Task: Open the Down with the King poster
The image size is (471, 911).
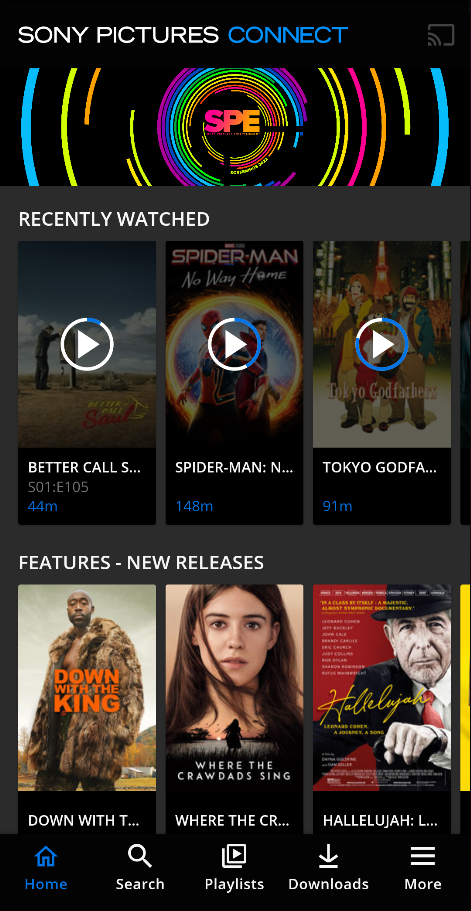Action: [x=87, y=687]
